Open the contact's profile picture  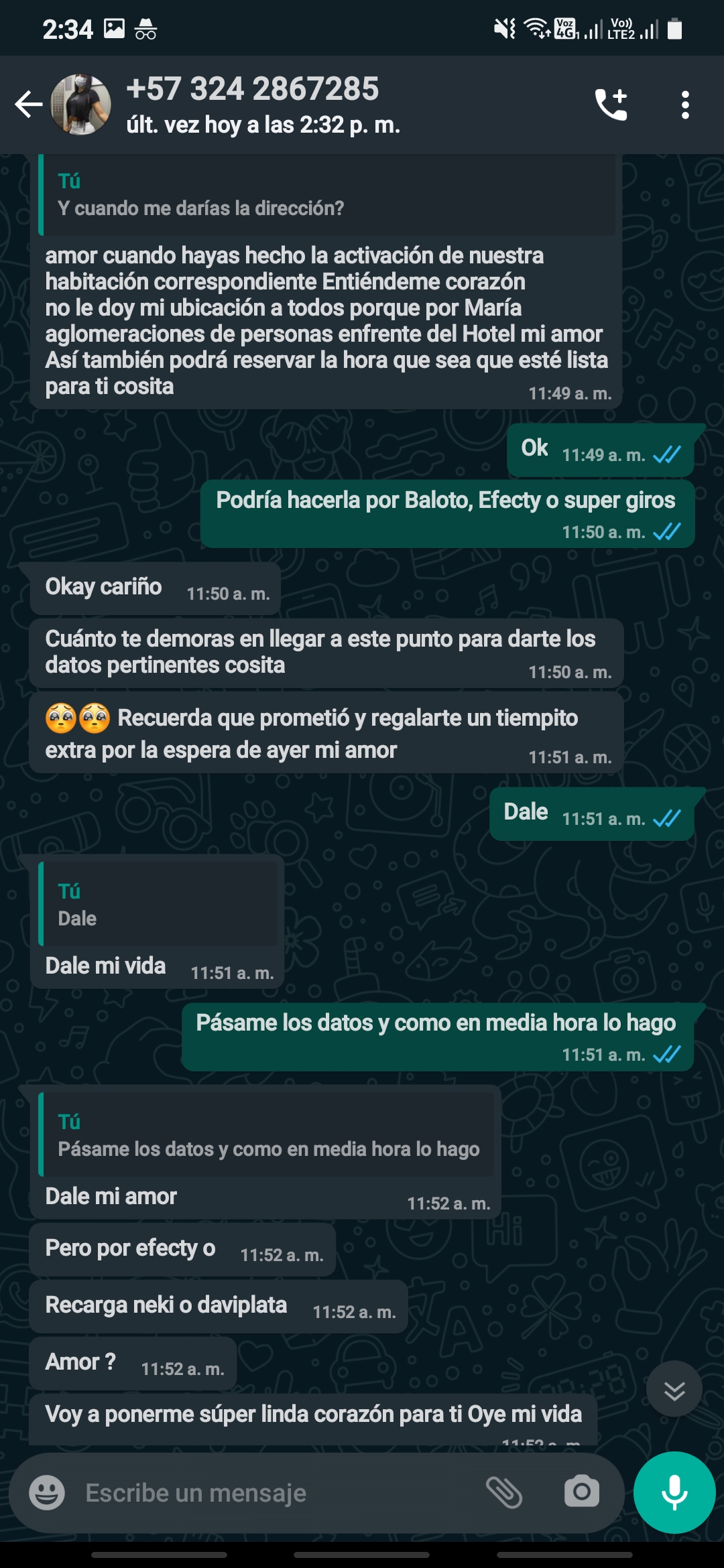point(81,105)
